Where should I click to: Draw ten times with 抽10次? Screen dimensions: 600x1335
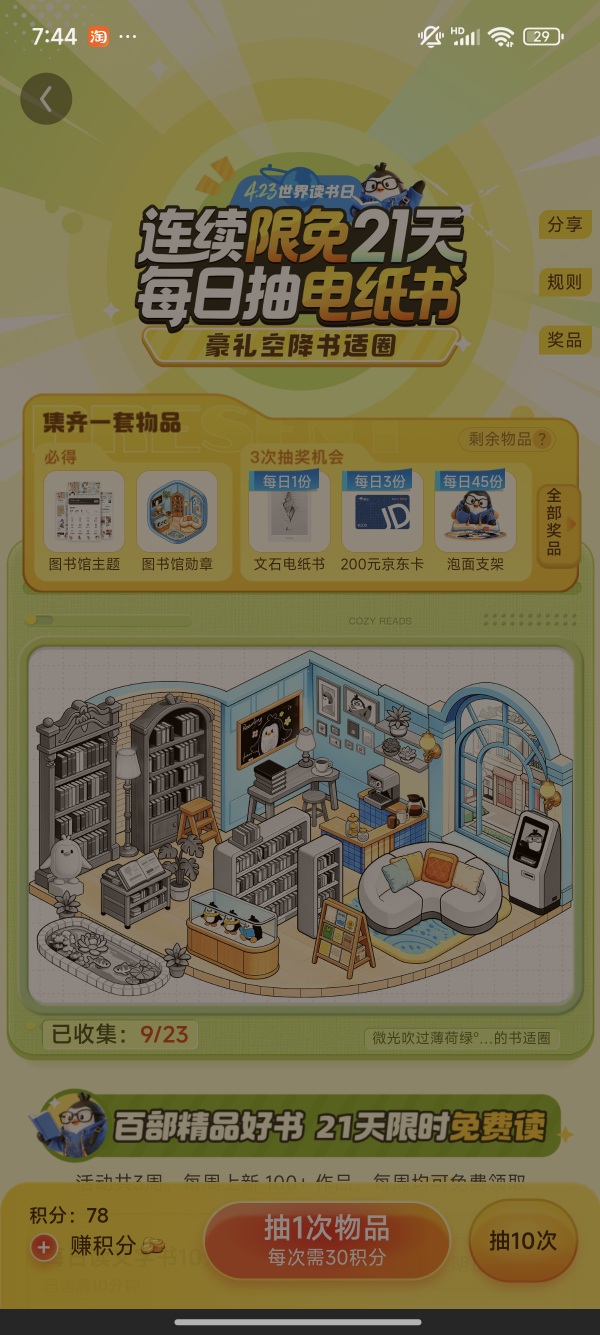(x=522, y=1241)
